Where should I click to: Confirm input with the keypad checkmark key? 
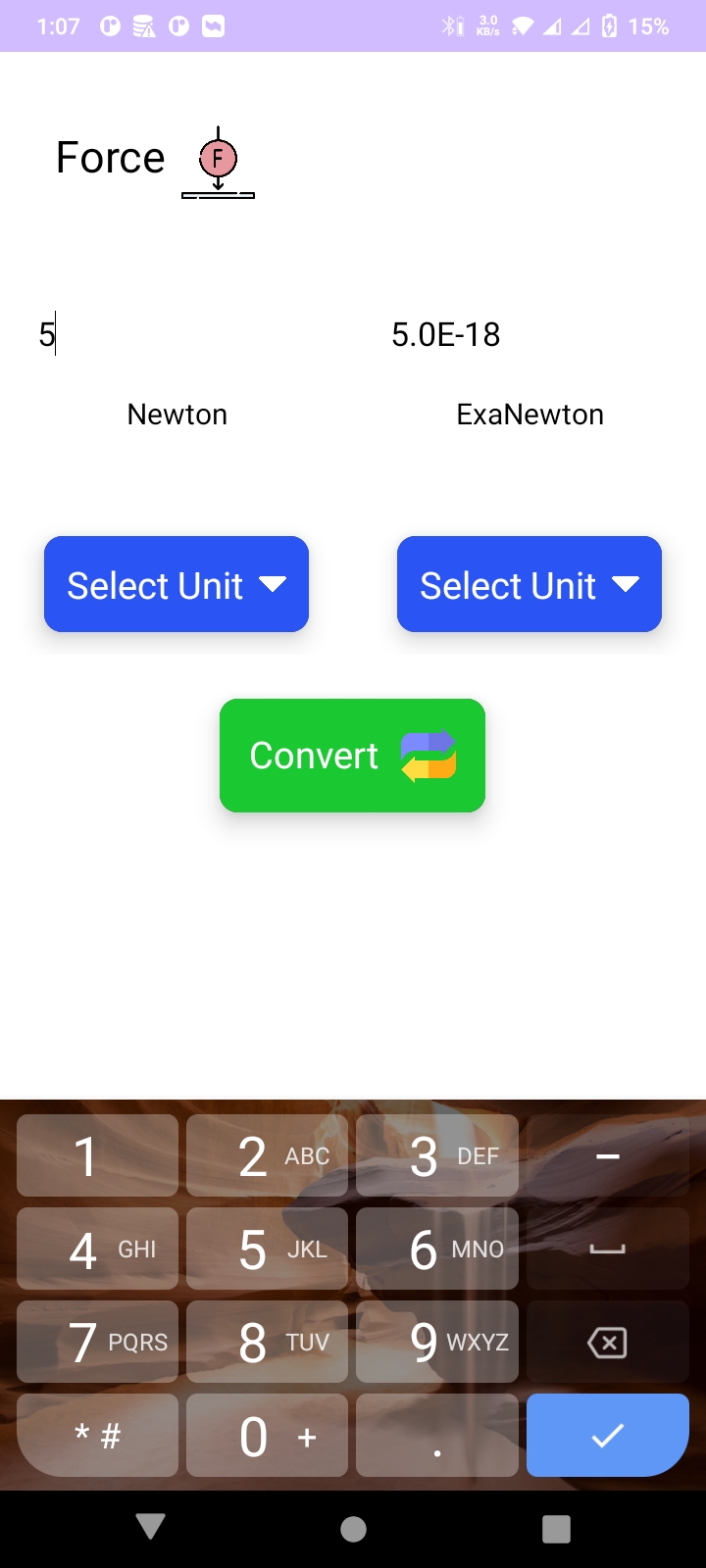pos(607,1436)
